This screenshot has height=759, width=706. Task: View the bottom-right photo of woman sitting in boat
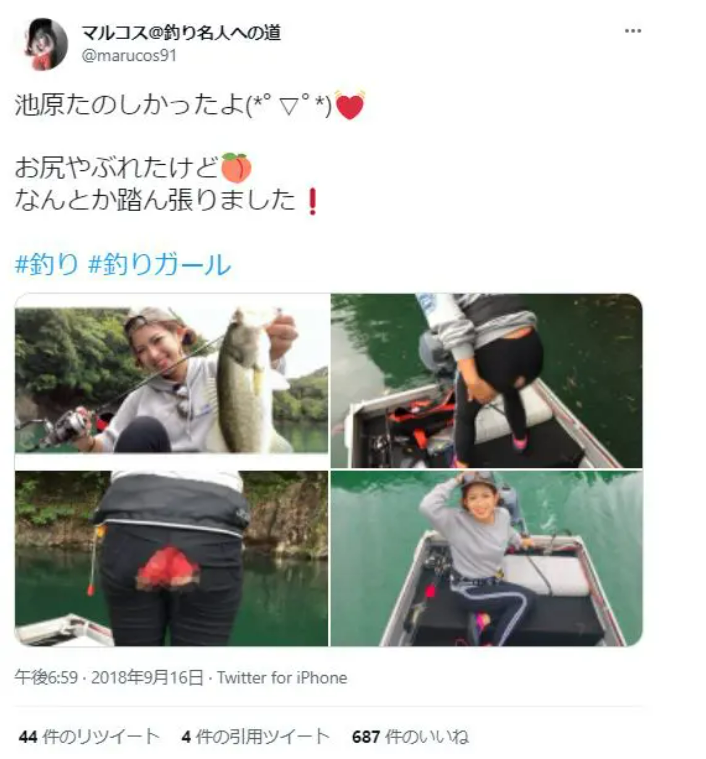(x=486, y=558)
